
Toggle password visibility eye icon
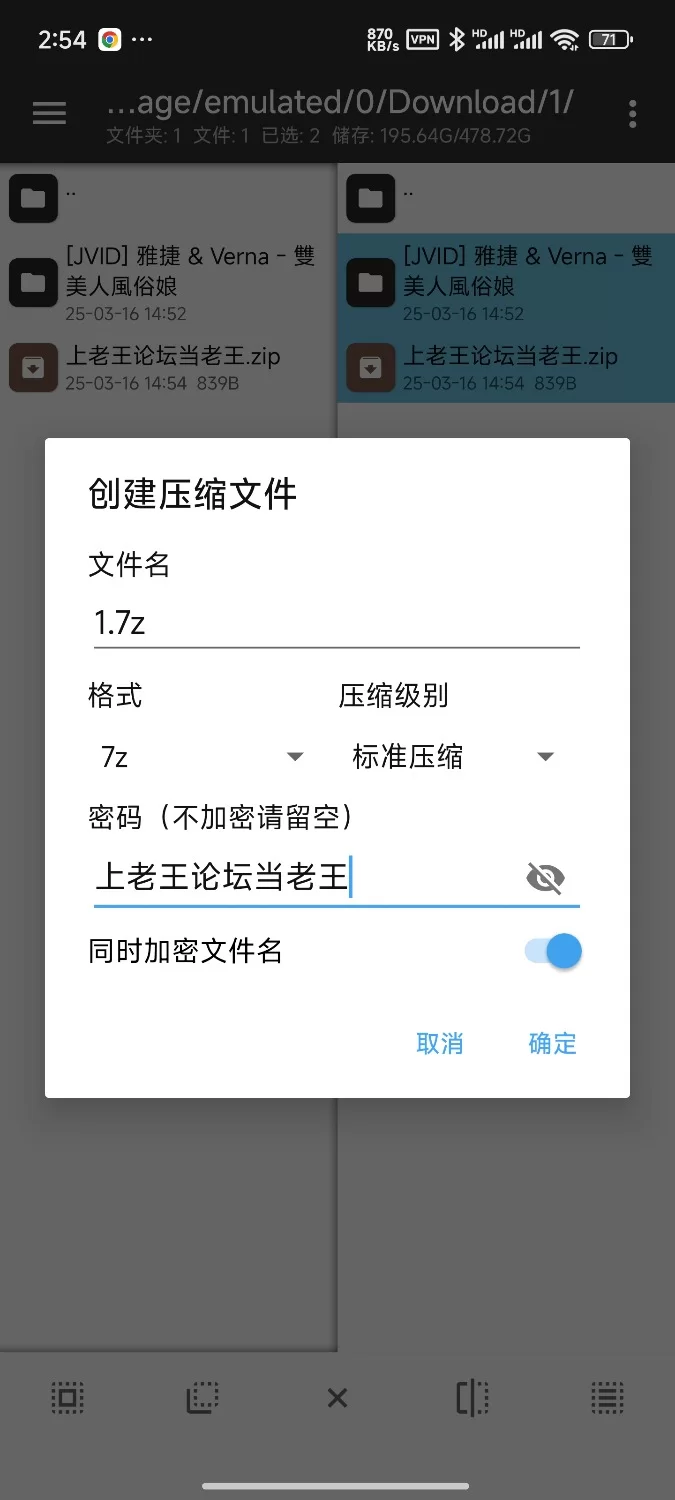pyautogui.click(x=545, y=879)
